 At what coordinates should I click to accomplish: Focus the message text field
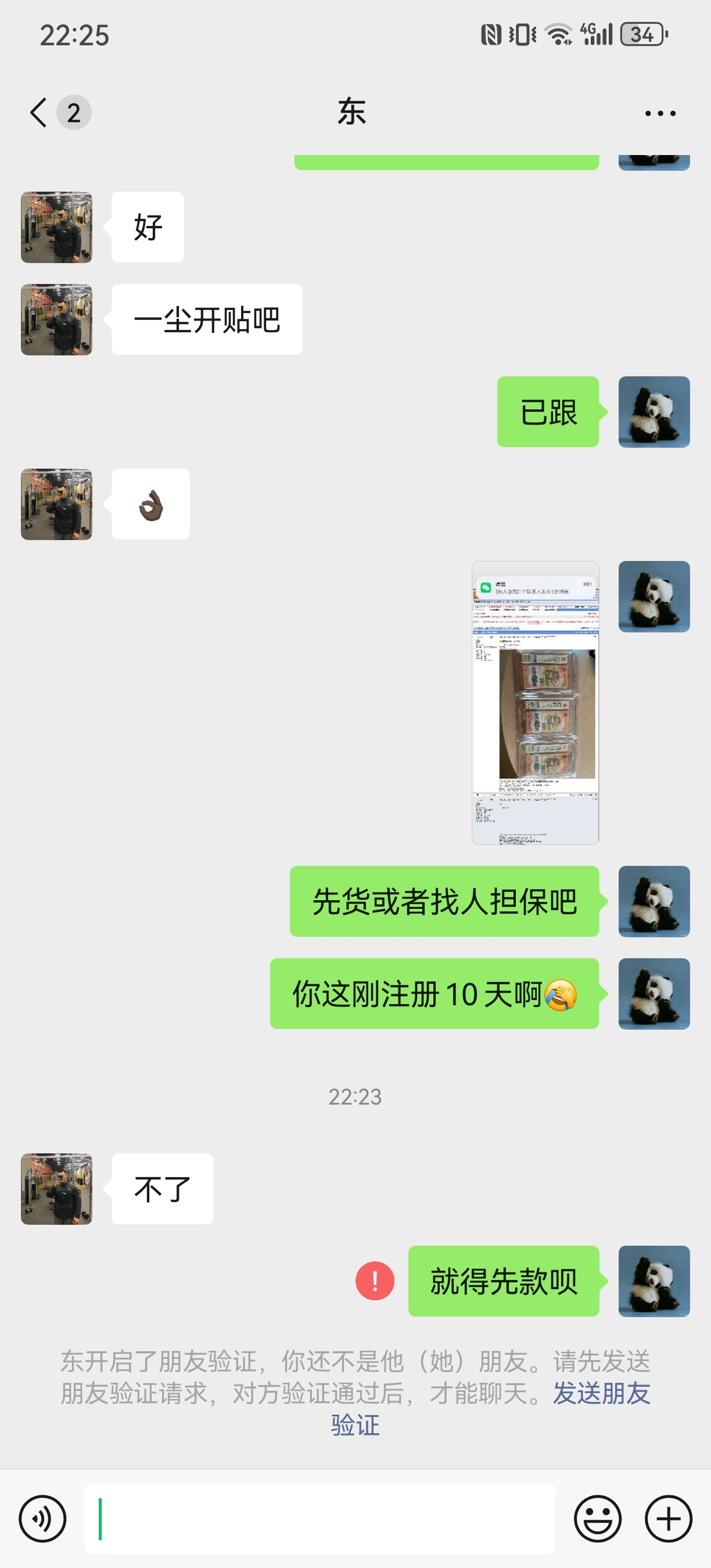coord(319,1518)
